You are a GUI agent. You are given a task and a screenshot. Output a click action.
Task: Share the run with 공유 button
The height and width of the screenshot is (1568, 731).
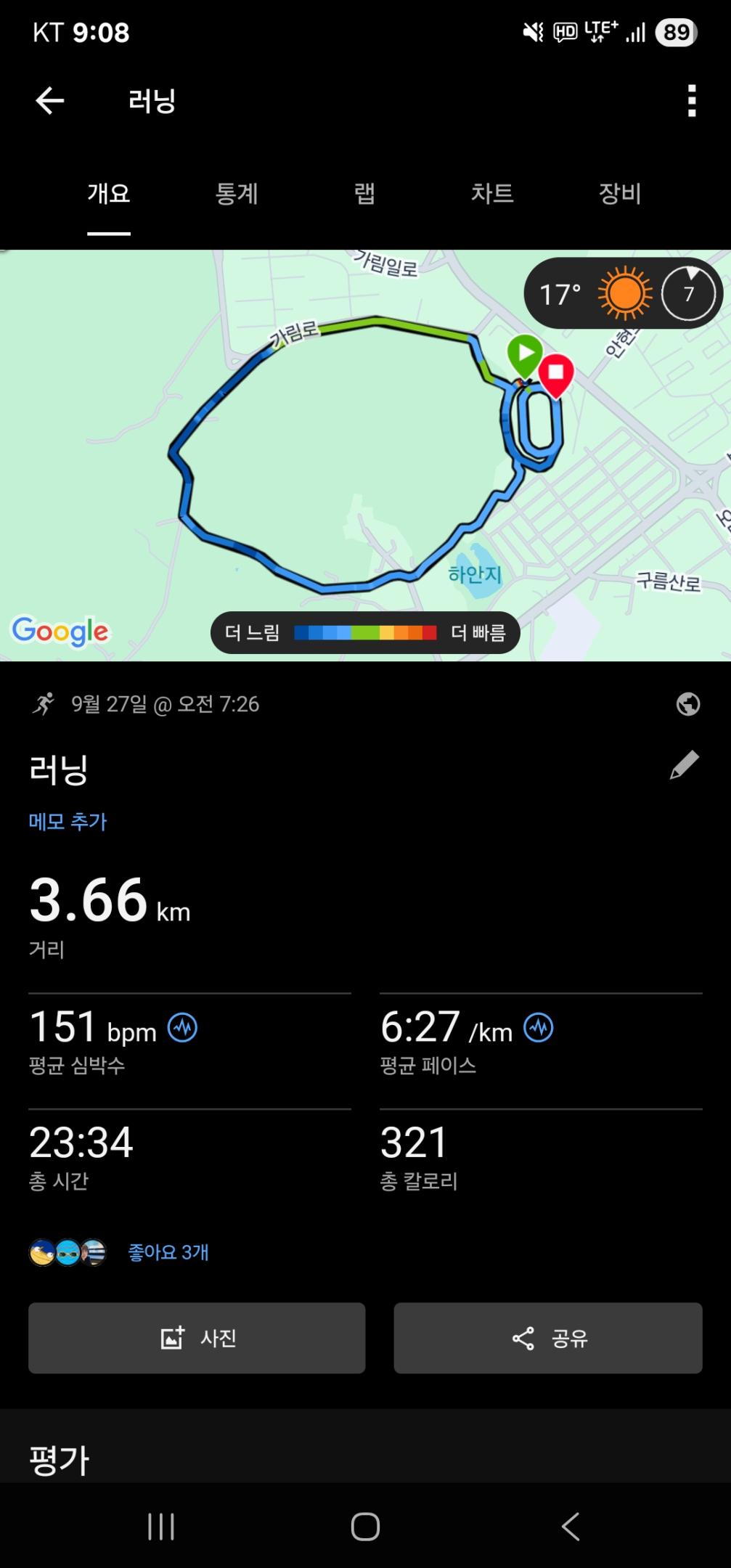pyautogui.click(x=548, y=1338)
